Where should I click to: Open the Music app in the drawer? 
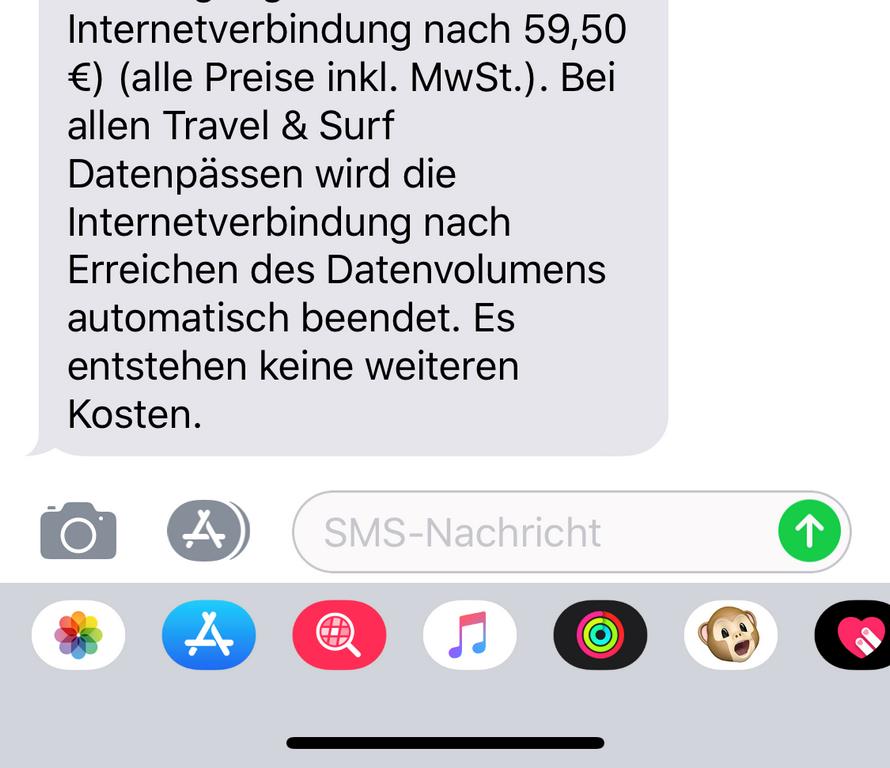(469, 635)
